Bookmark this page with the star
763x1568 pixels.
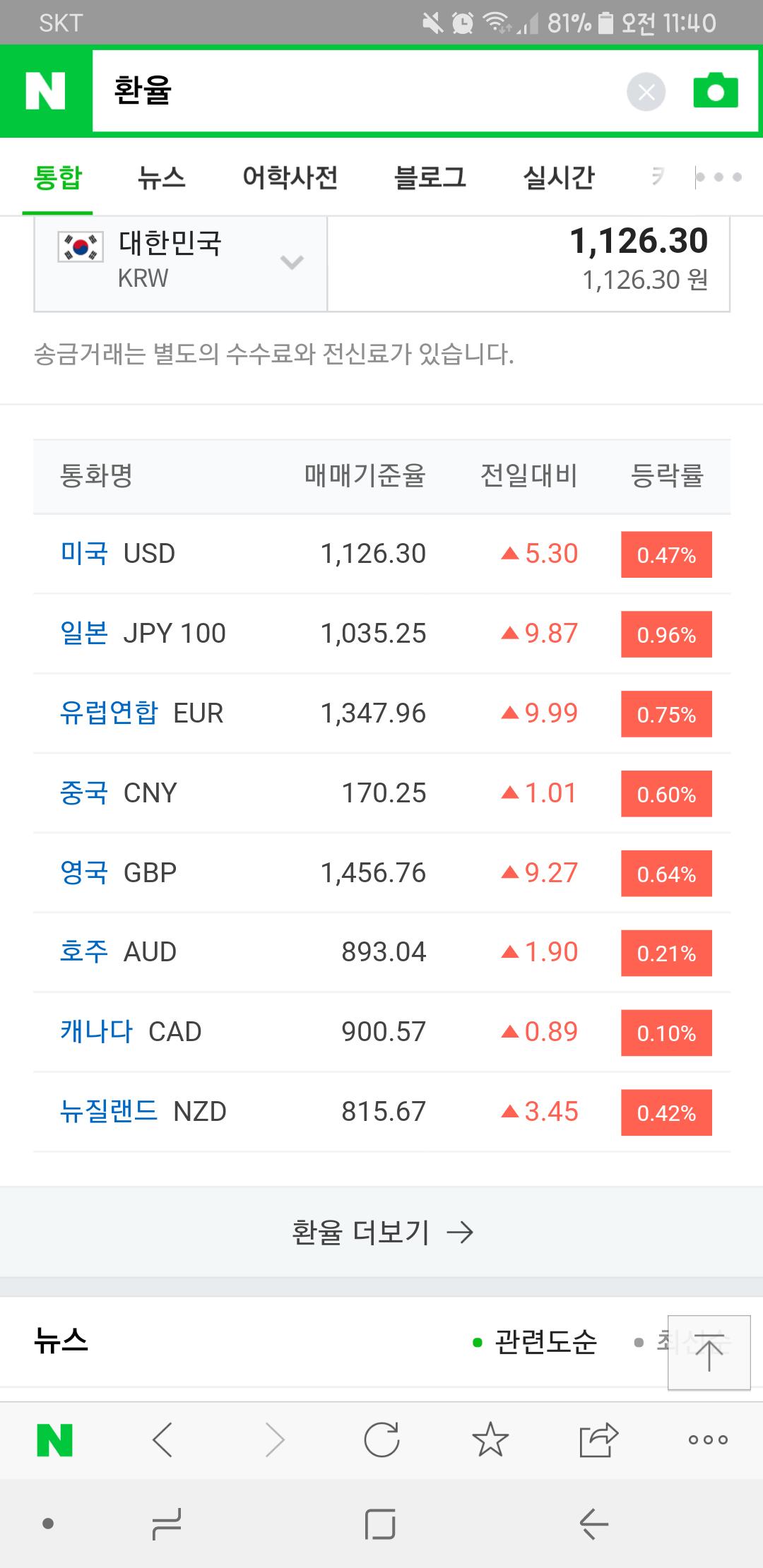[490, 1439]
